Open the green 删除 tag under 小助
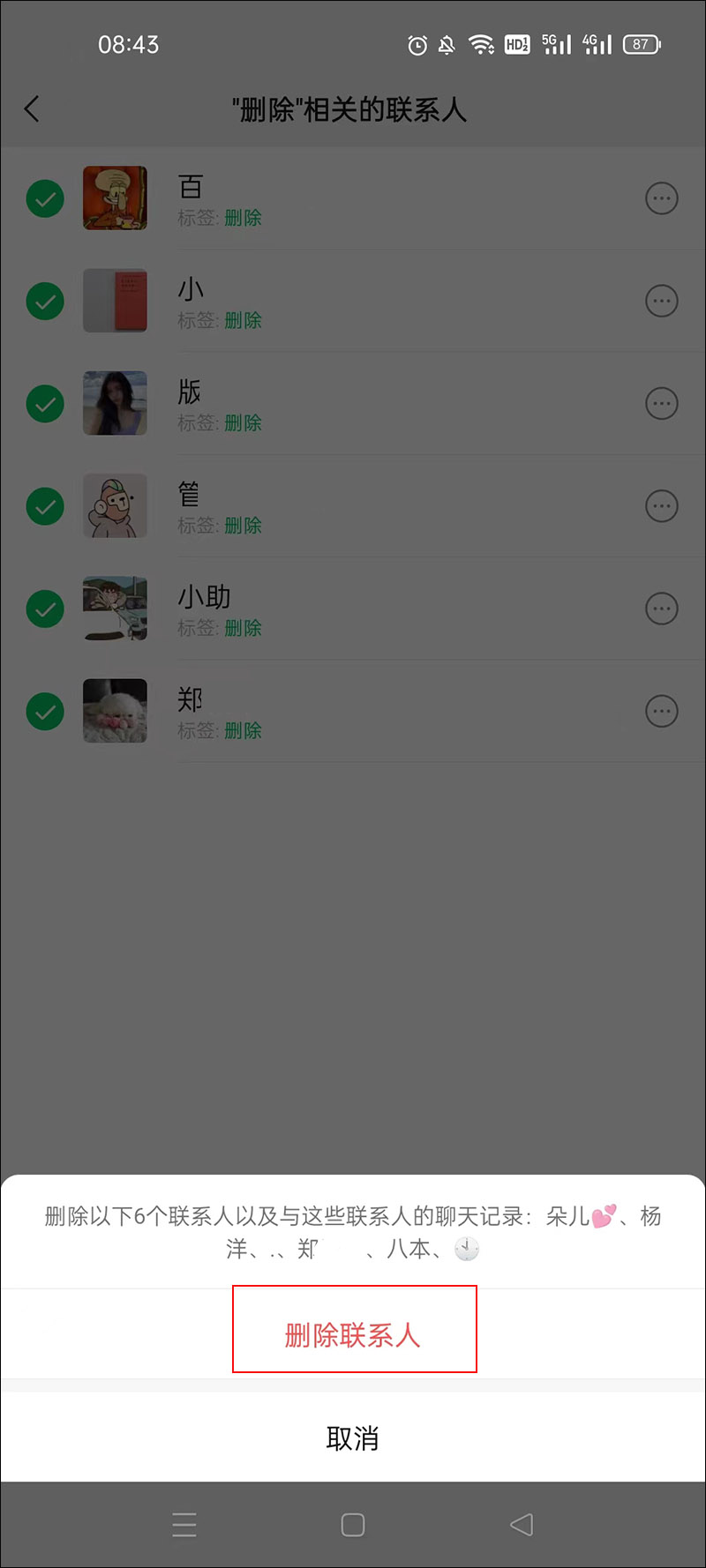Viewport: 706px width, 1568px height. (243, 628)
